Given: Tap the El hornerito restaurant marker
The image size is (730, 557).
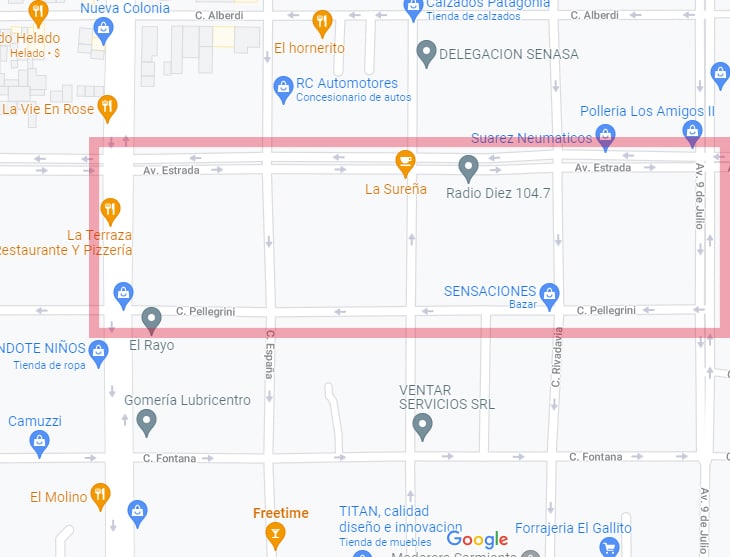Looking at the screenshot, I should [322, 21].
